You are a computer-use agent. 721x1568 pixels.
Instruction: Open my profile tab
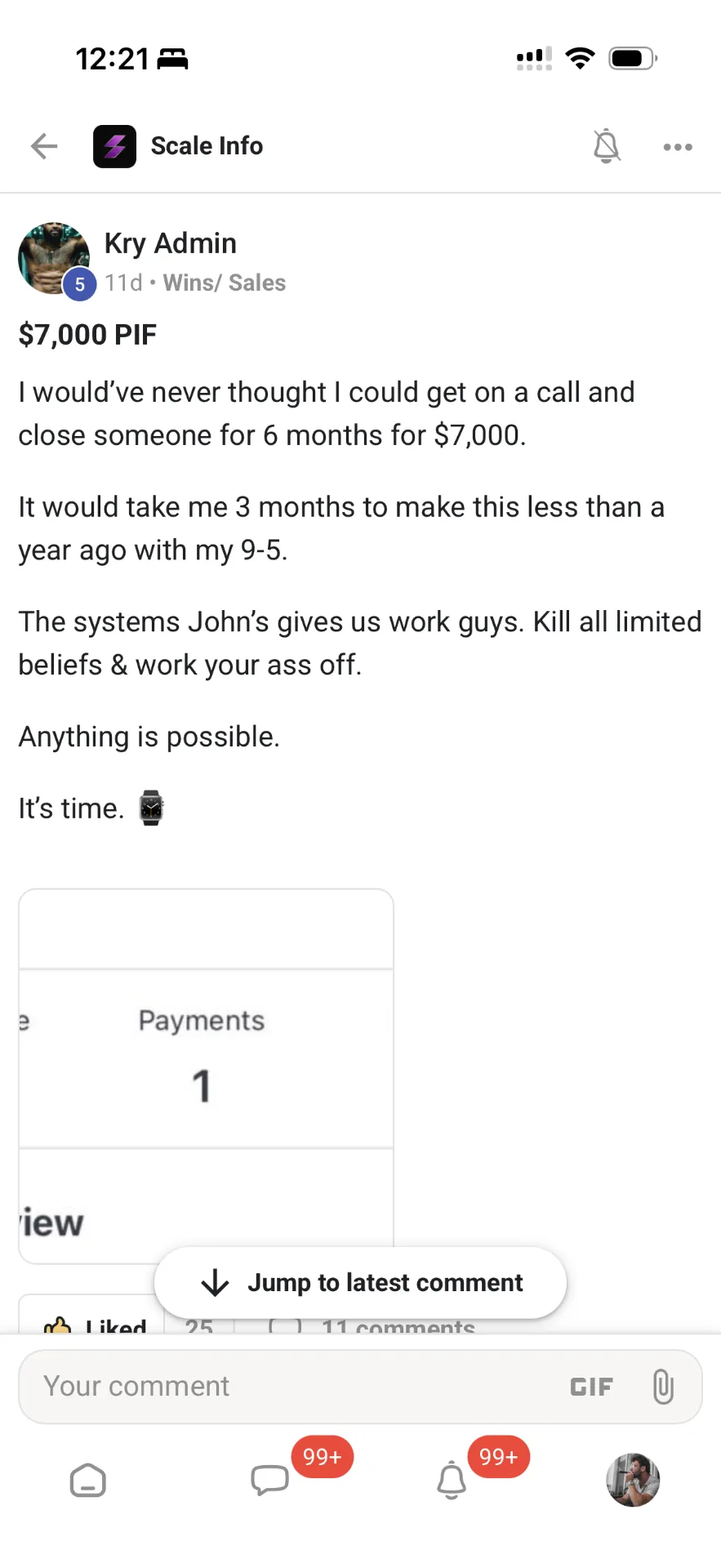[x=633, y=1480]
